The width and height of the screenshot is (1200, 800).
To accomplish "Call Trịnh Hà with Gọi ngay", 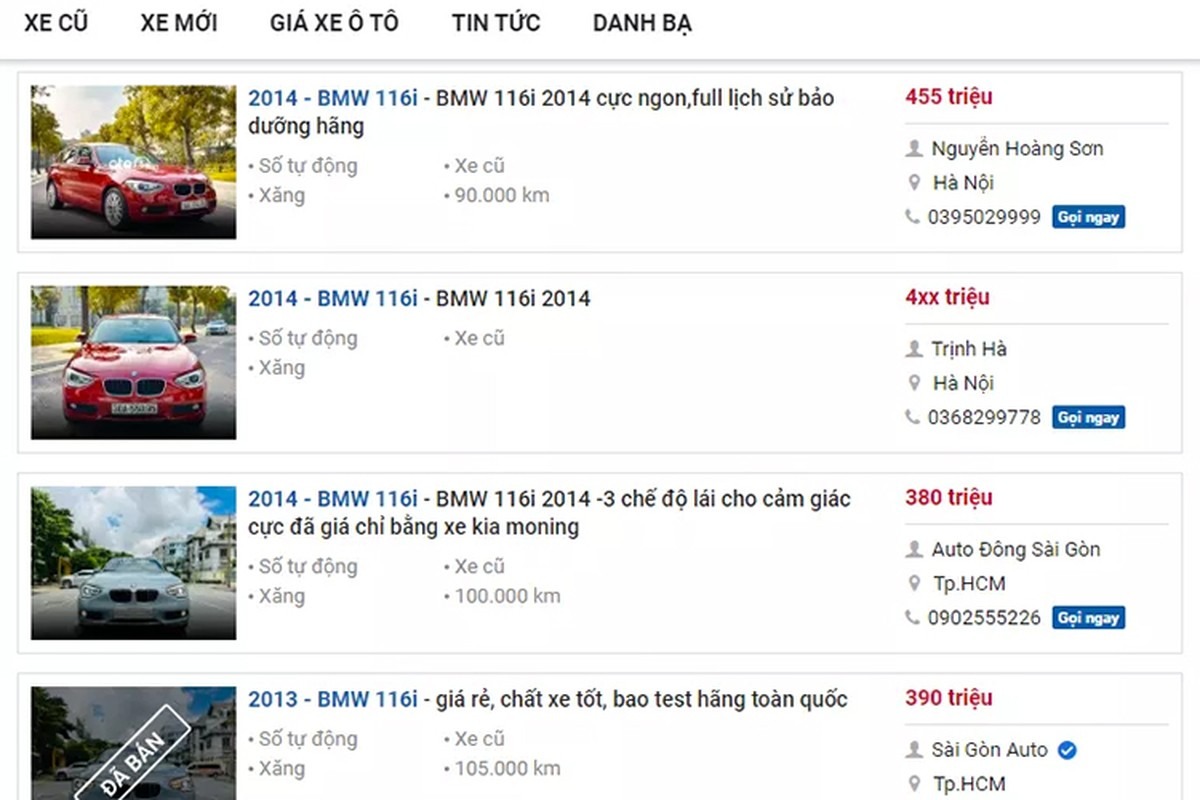I will (x=1088, y=417).
